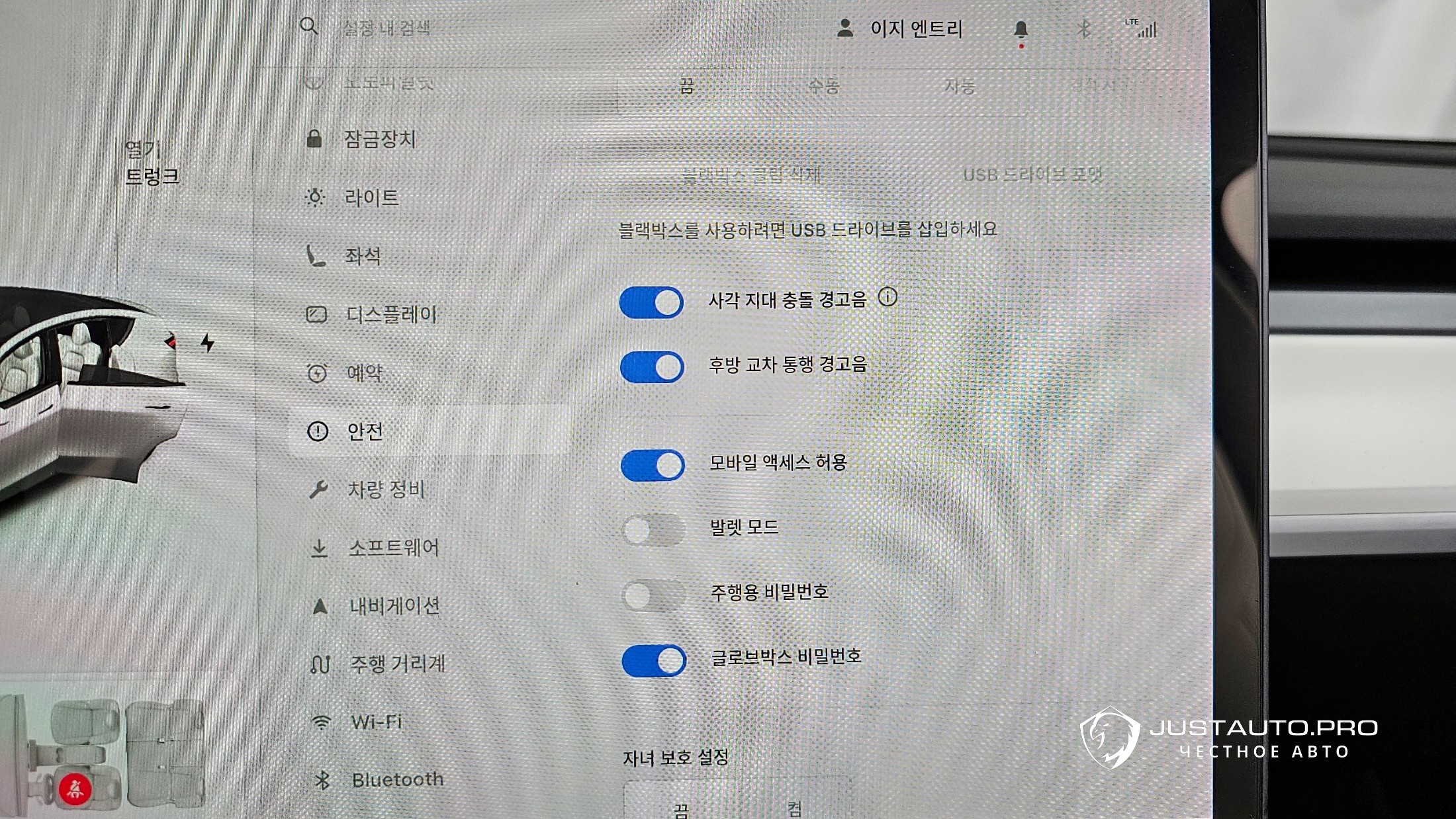Open the 좌석 settings

tap(362, 255)
